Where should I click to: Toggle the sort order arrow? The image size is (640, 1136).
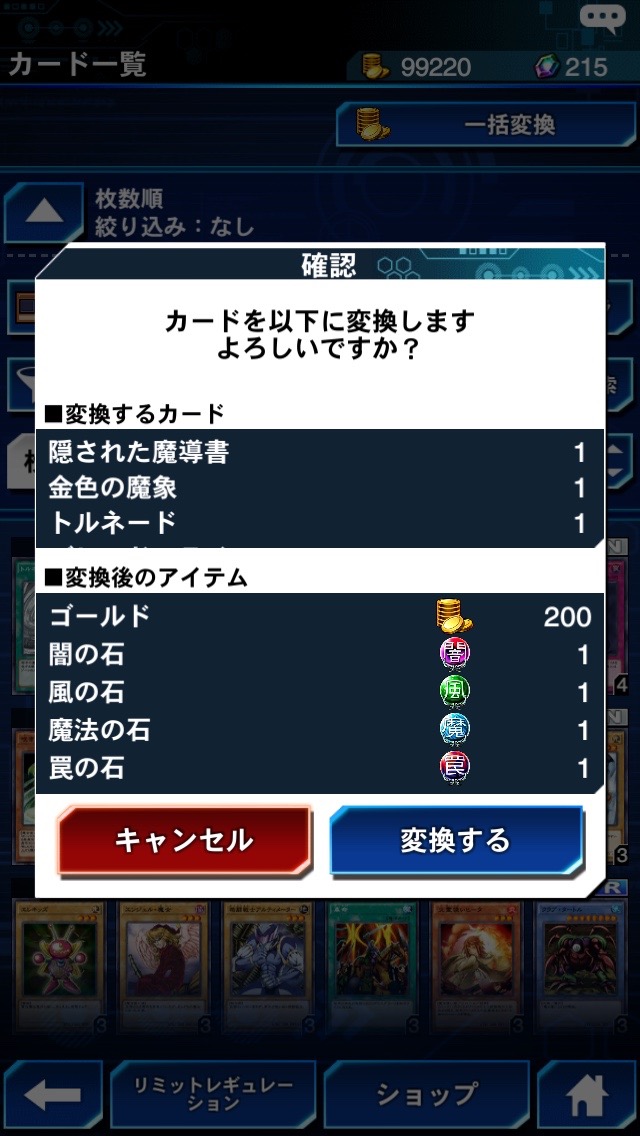pyautogui.click(x=44, y=213)
